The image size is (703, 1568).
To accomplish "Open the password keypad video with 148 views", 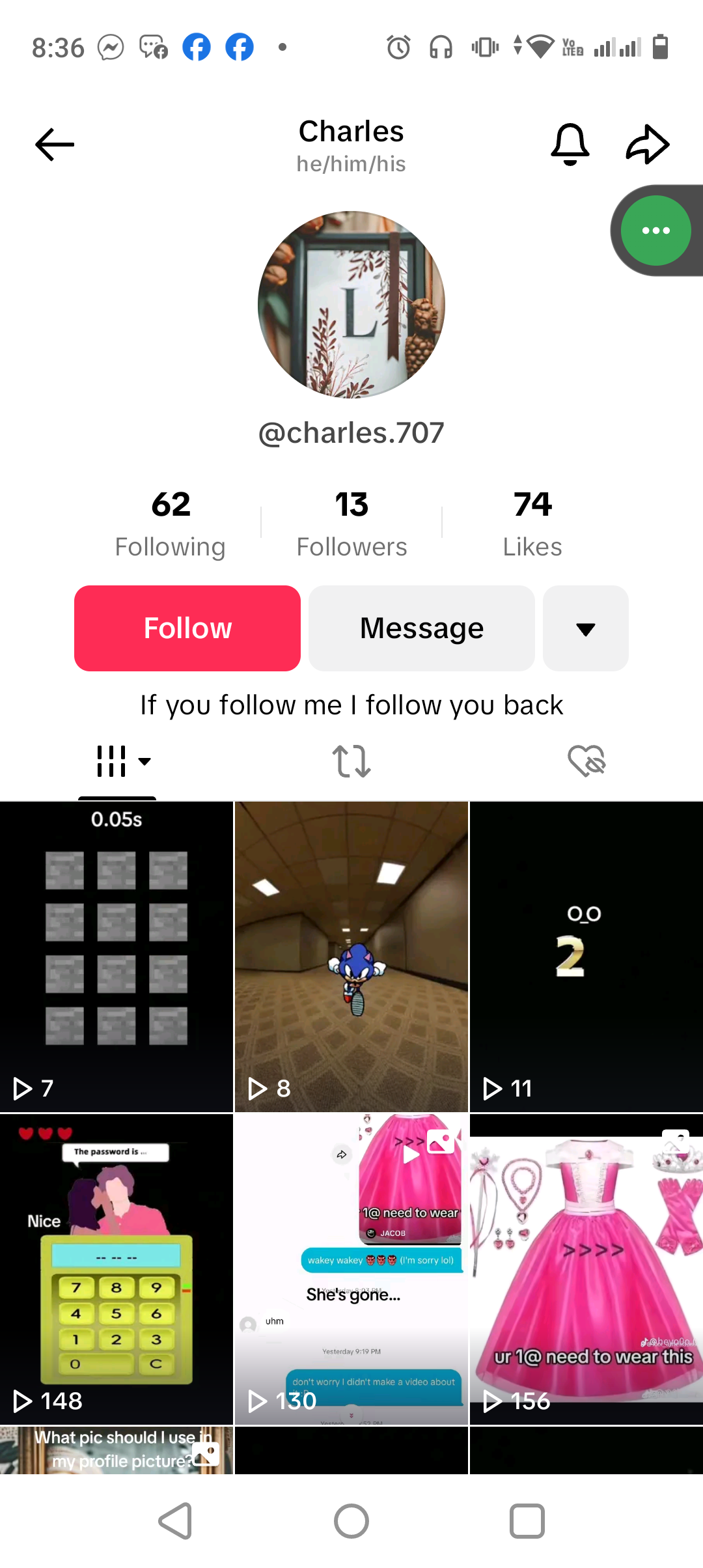I will [x=117, y=1268].
